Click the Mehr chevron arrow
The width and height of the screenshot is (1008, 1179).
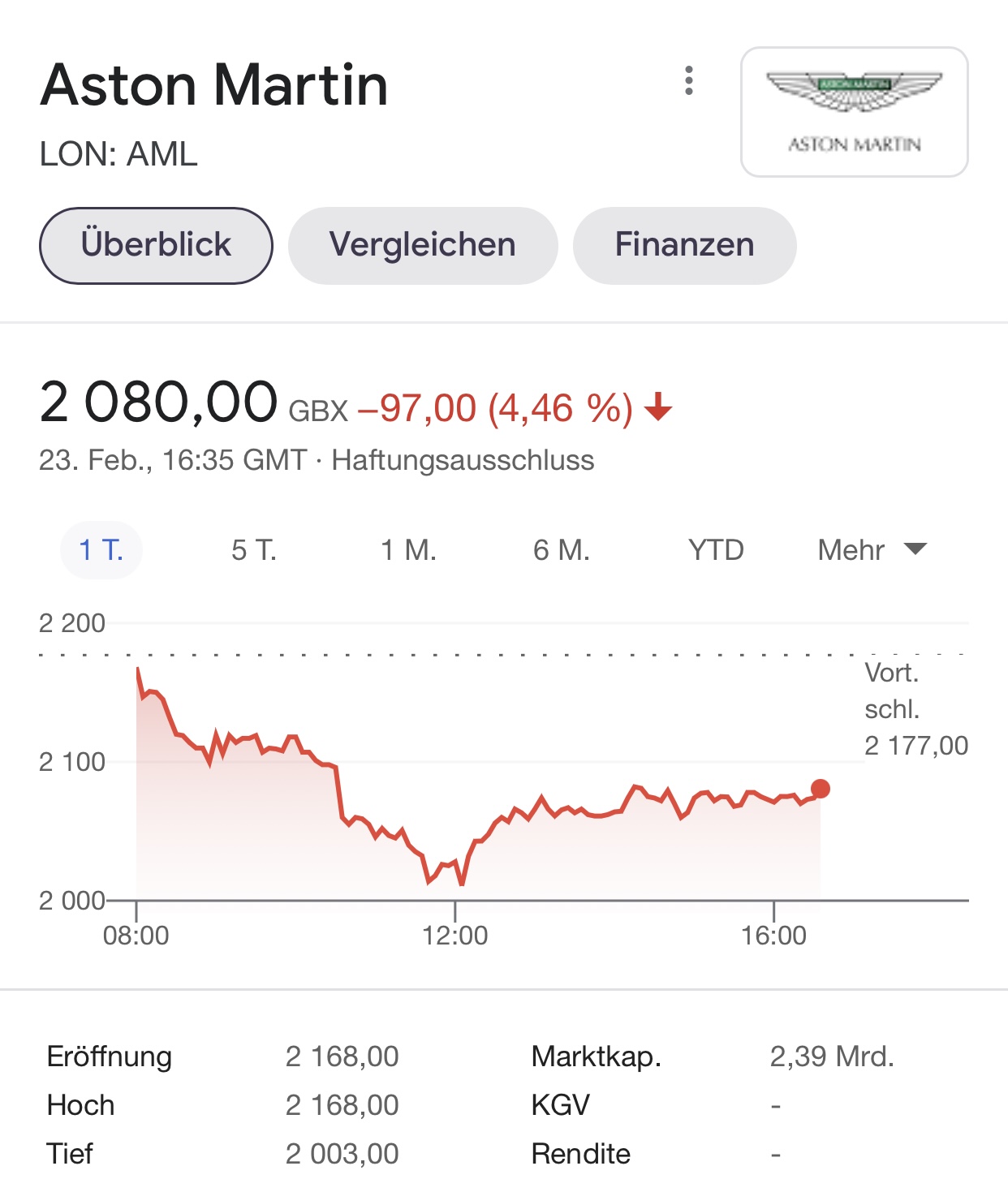pyautogui.click(x=915, y=550)
